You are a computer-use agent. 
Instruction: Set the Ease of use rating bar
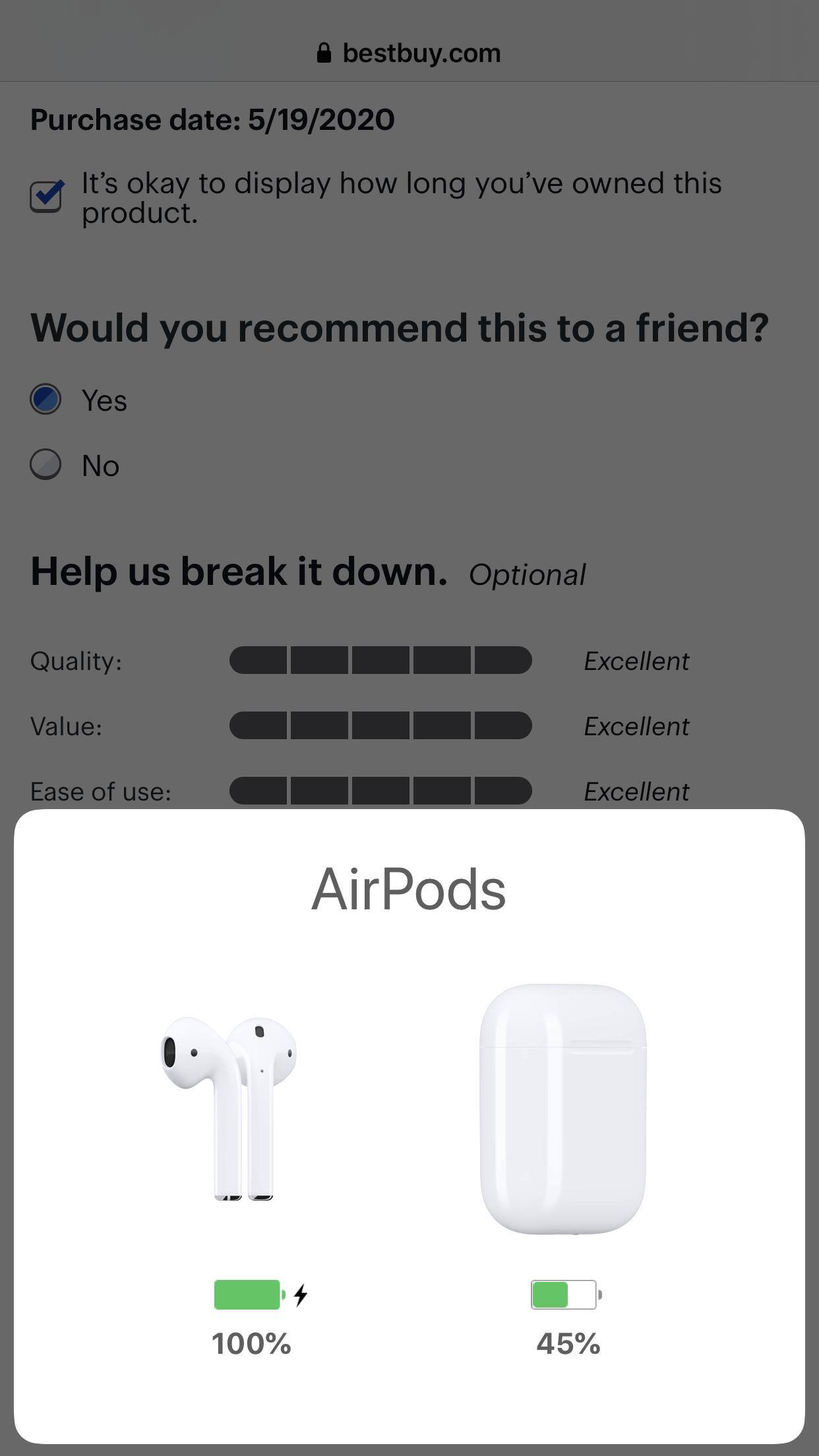380,791
